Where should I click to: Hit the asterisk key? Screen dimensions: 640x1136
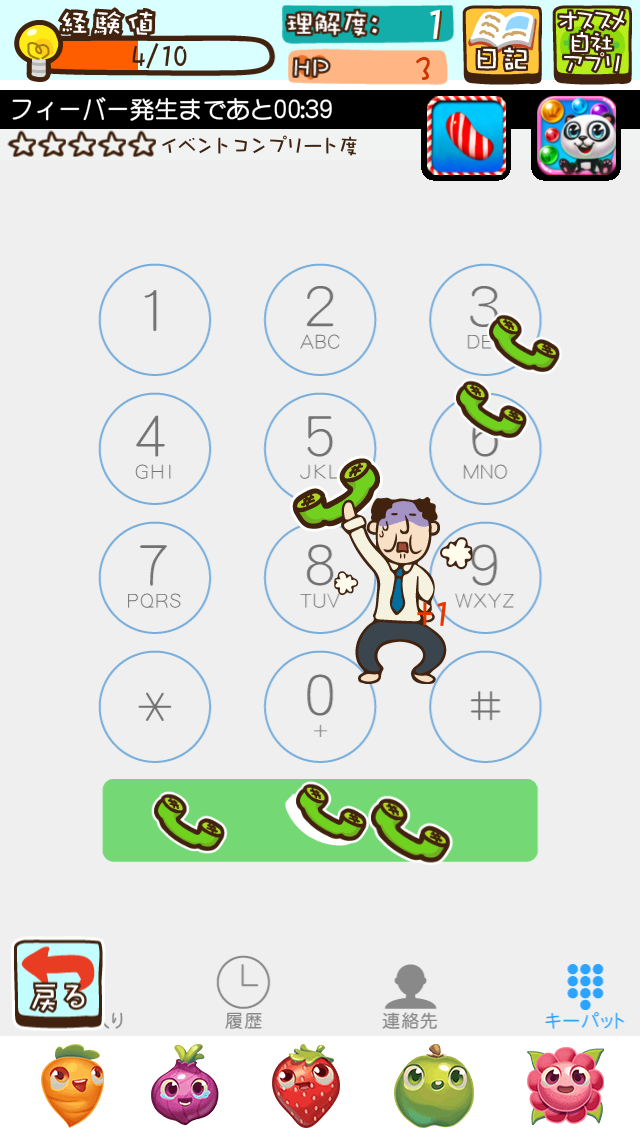point(155,707)
